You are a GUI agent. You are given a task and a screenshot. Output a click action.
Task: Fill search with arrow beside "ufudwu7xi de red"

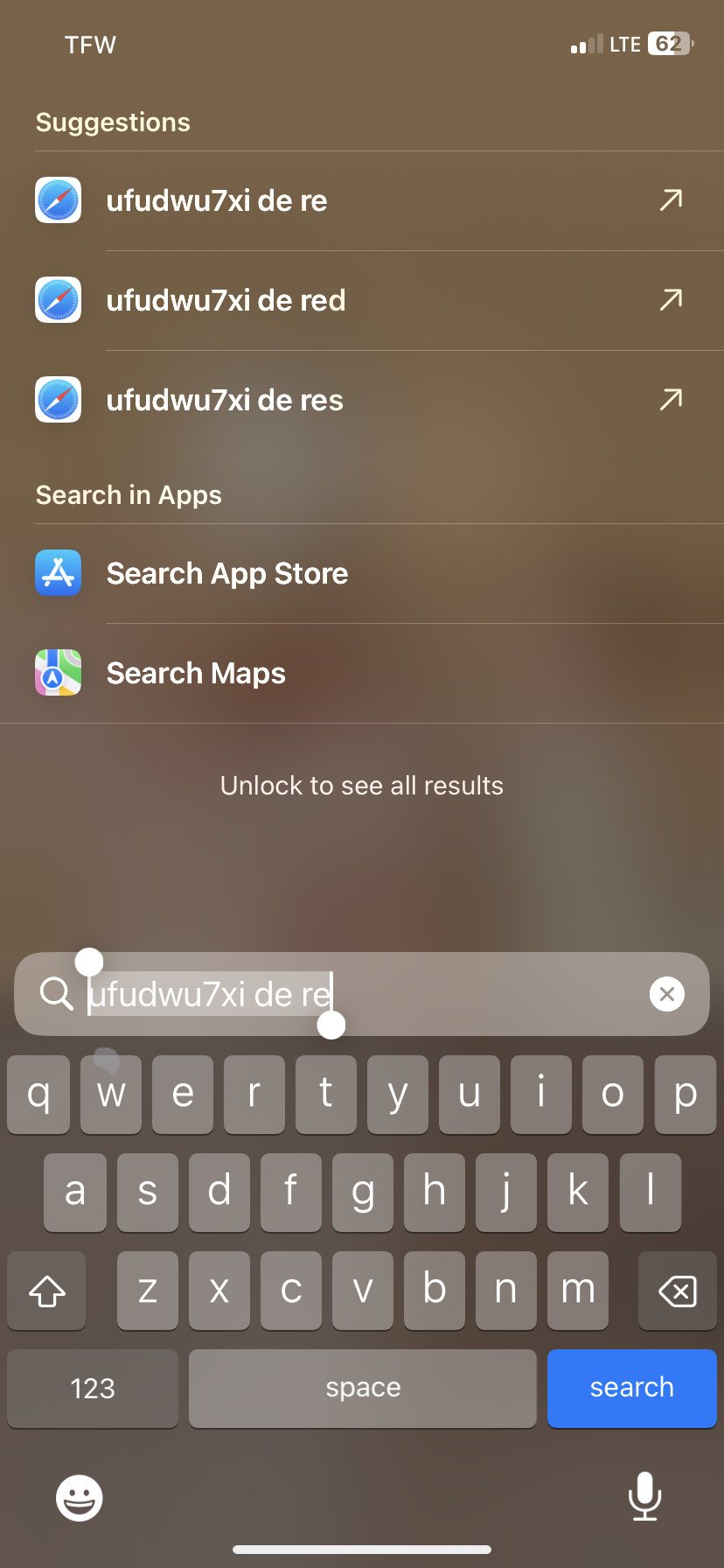pos(671,300)
